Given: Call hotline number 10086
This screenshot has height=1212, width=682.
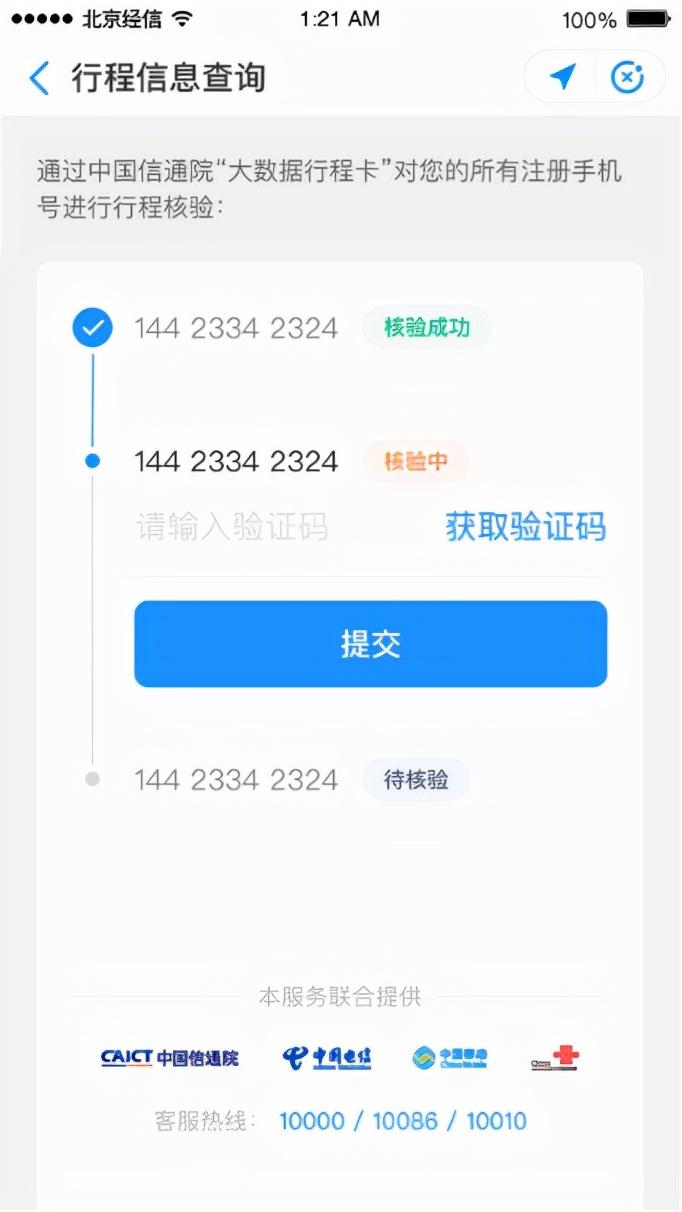Looking at the screenshot, I should click(405, 1121).
